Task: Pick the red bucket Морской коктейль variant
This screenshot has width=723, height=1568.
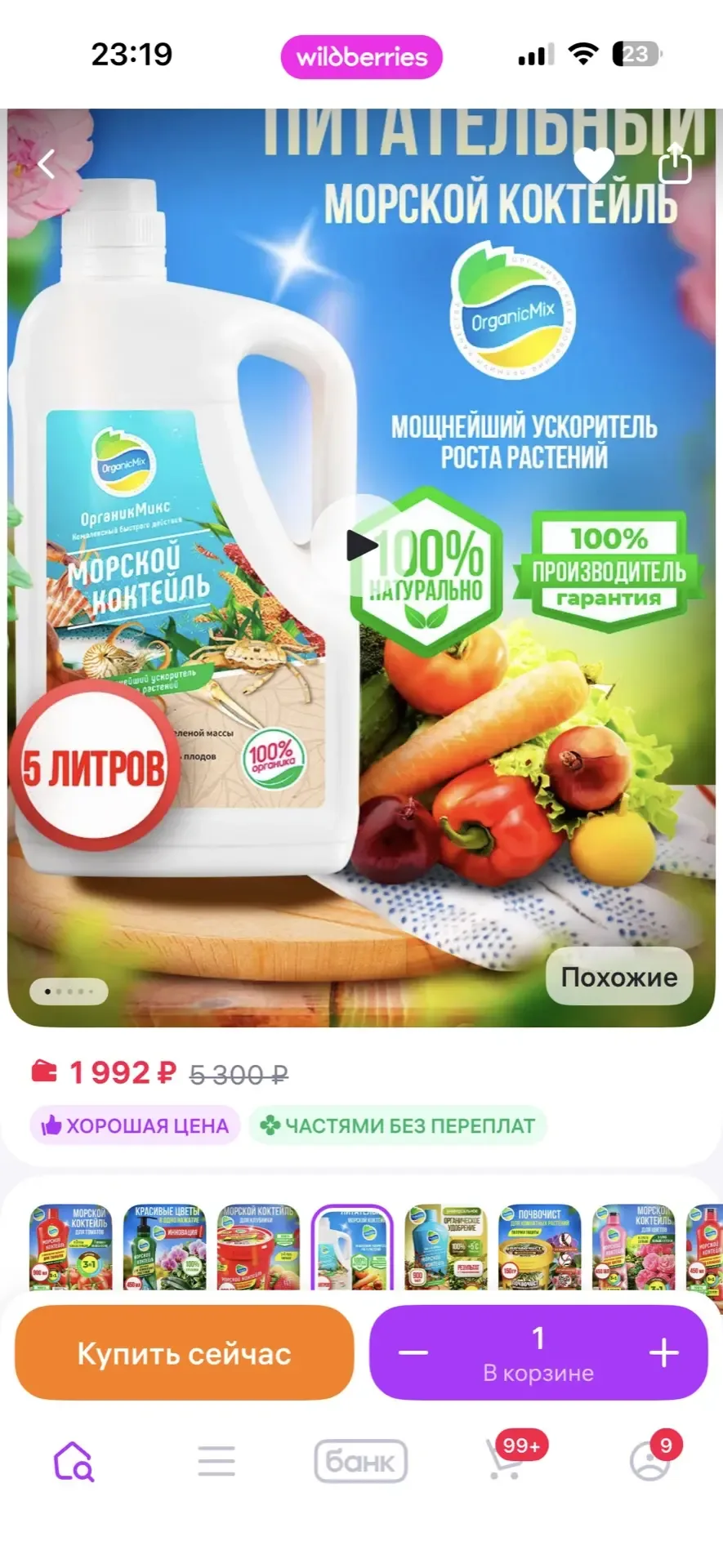Action: (x=258, y=1247)
